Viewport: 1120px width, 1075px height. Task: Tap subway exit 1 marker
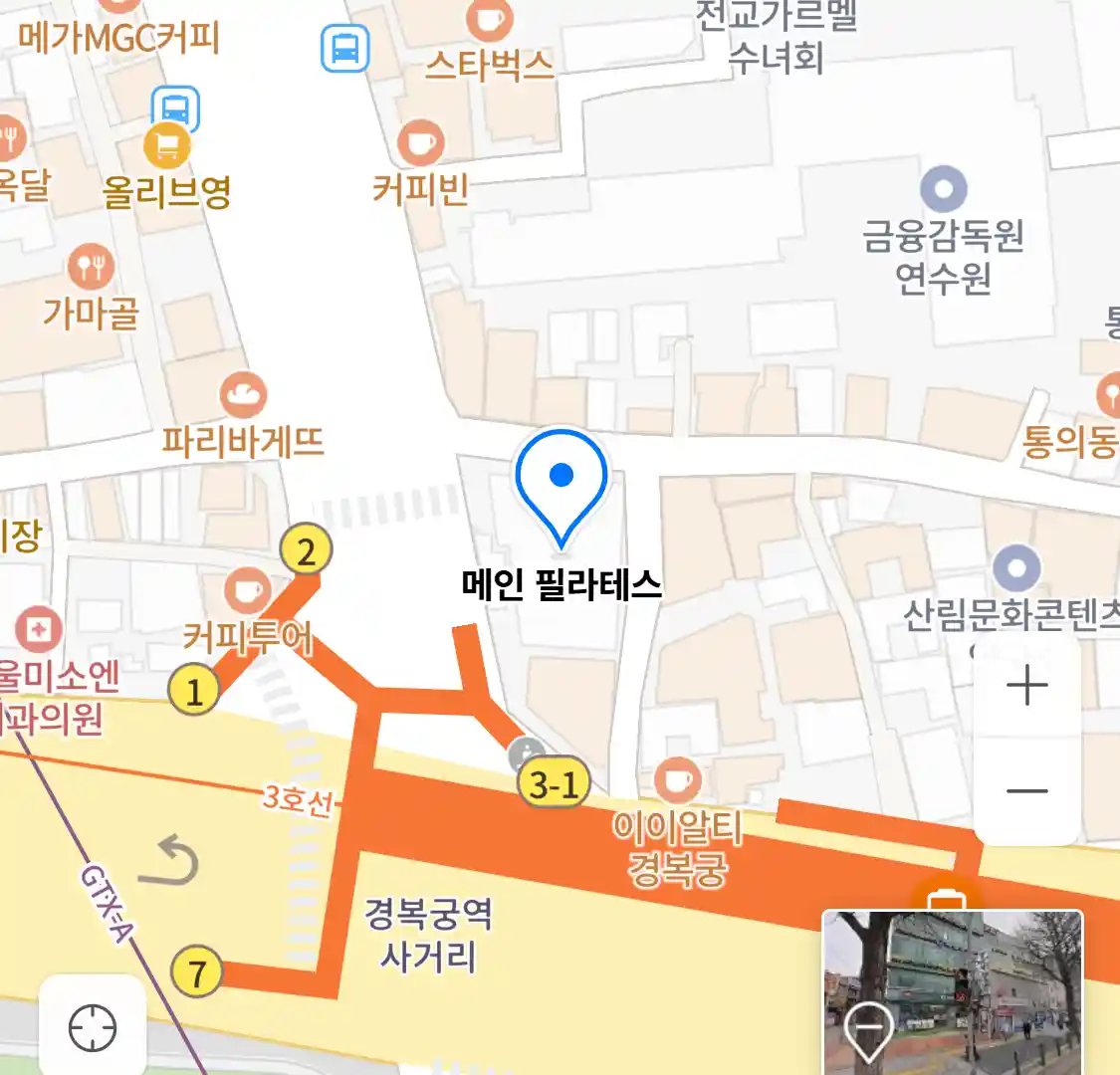(x=193, y=690)
